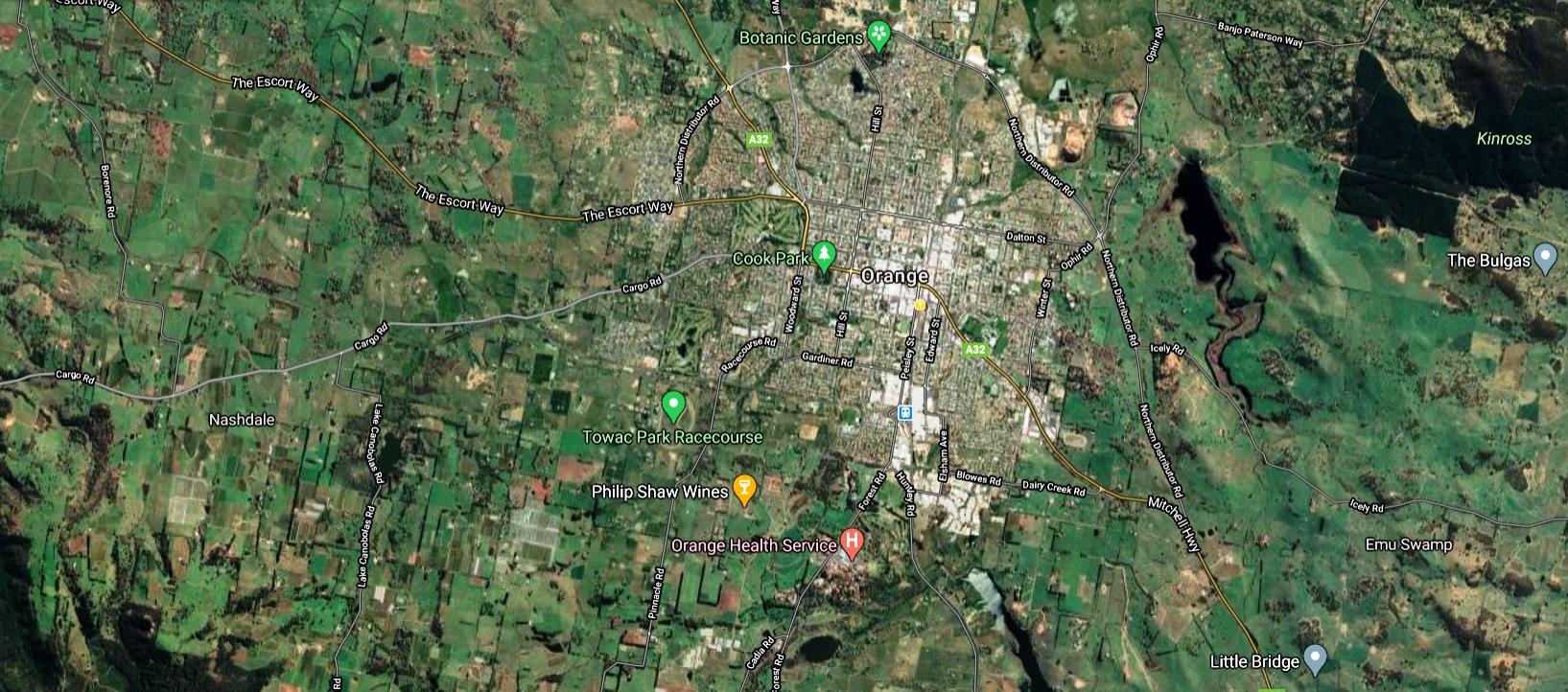Open the Philip Shaw Wines marker

click(743, 490)
